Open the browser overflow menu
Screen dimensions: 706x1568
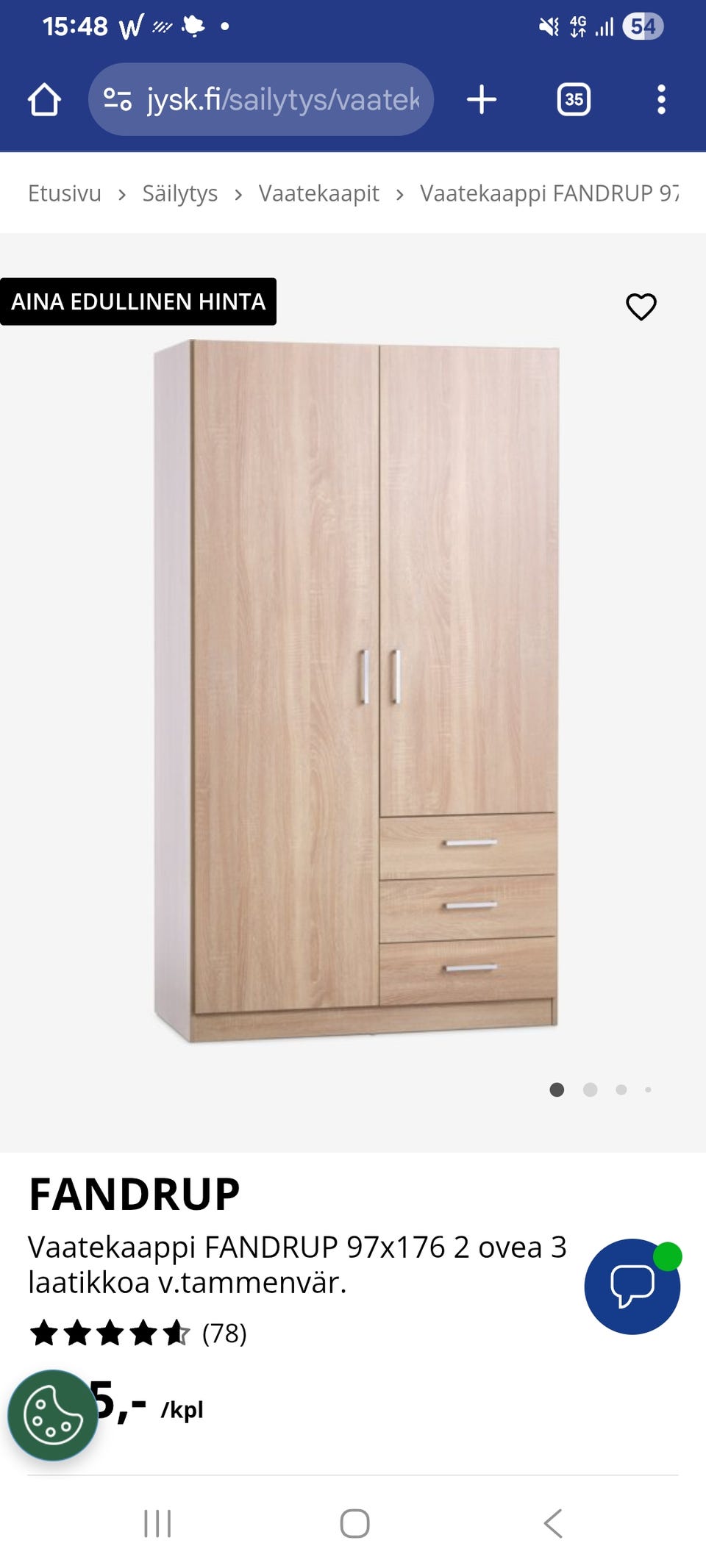(661, 99)
